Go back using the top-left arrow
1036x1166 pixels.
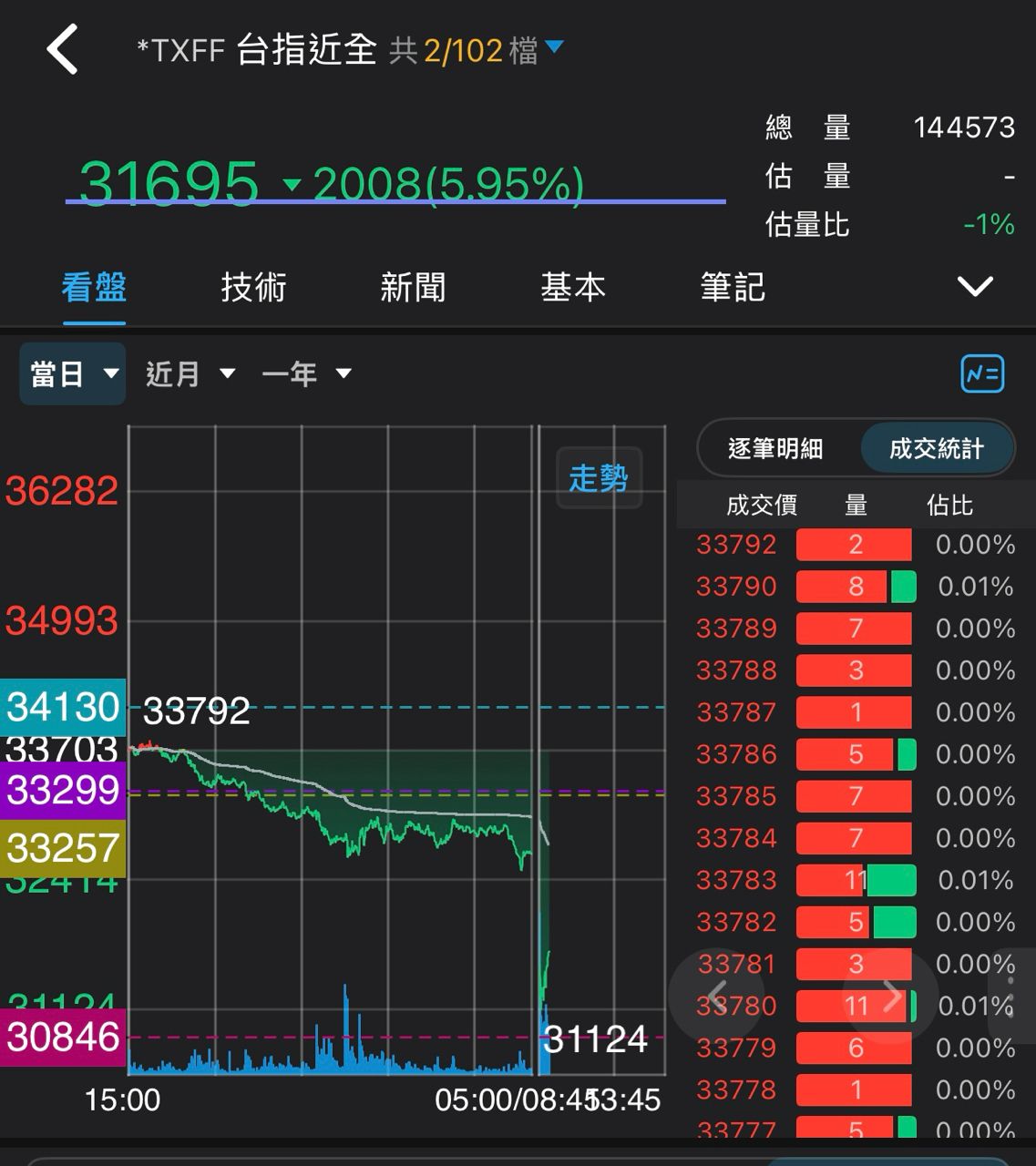[62, 49]
